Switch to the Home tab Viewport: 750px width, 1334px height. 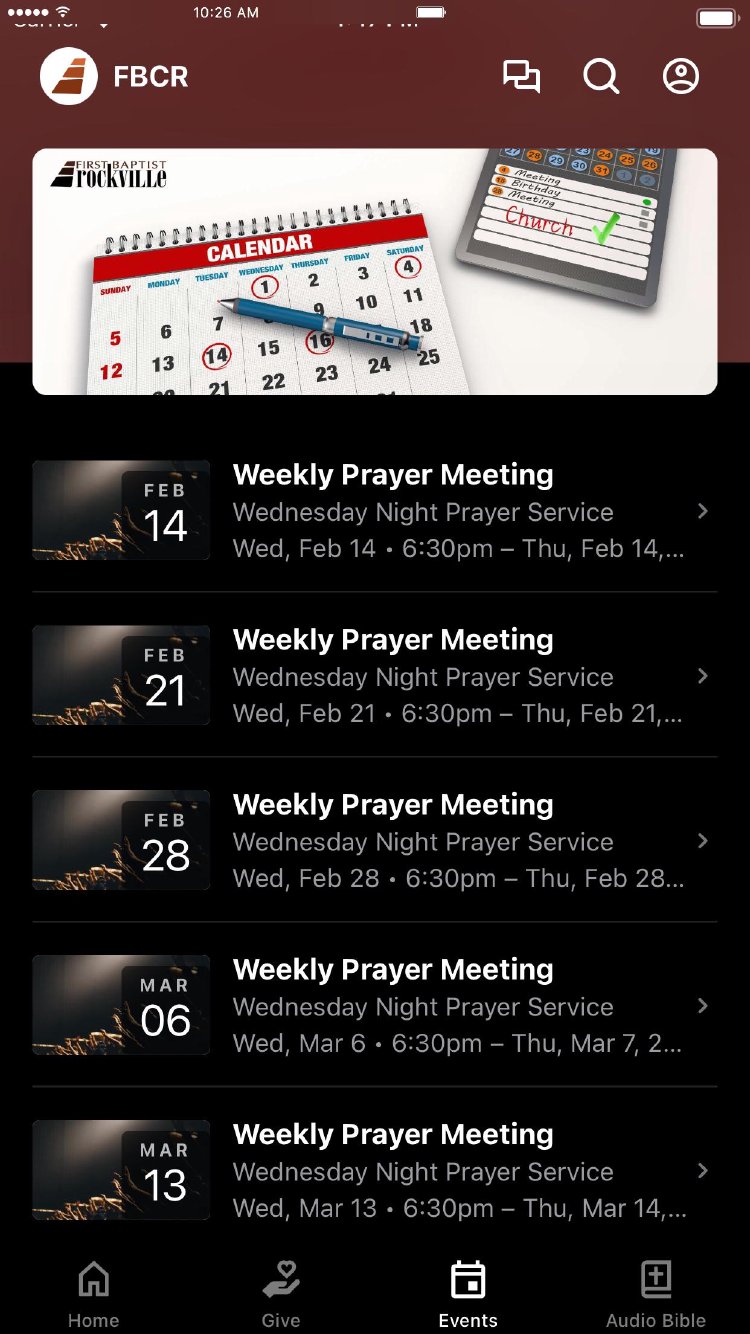point(94,1294)
